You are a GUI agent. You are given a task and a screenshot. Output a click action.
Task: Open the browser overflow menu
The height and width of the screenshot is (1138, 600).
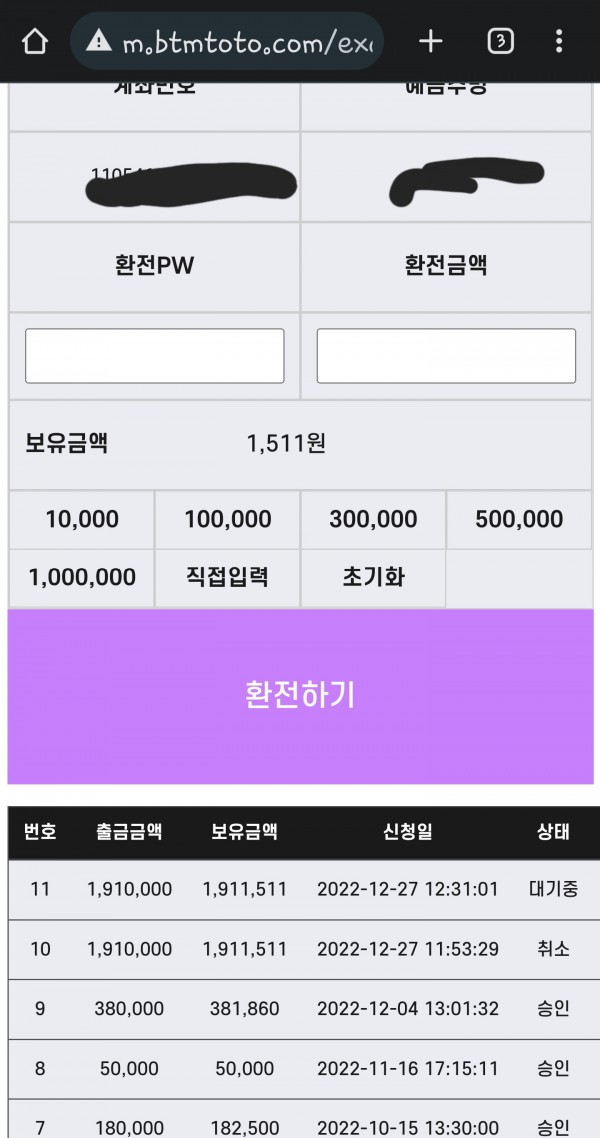[559, 41]
